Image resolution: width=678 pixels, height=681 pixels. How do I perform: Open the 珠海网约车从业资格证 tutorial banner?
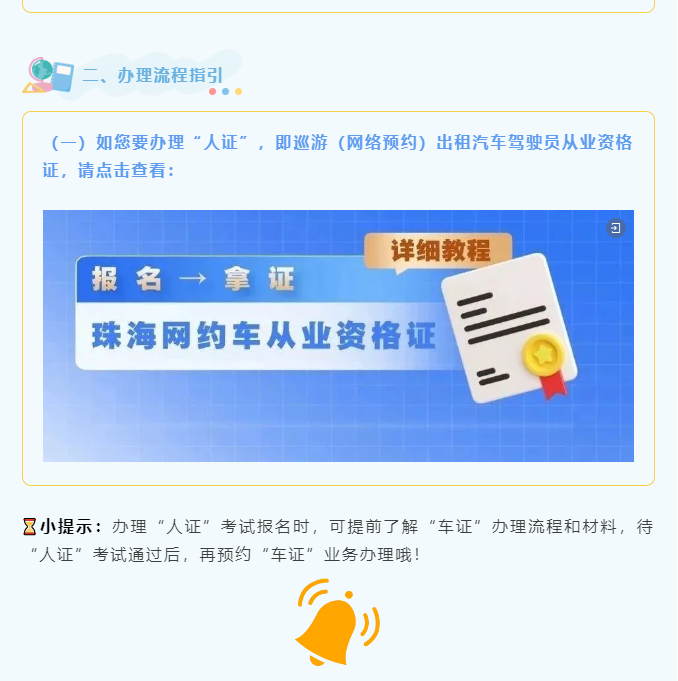tap(338, 336)
